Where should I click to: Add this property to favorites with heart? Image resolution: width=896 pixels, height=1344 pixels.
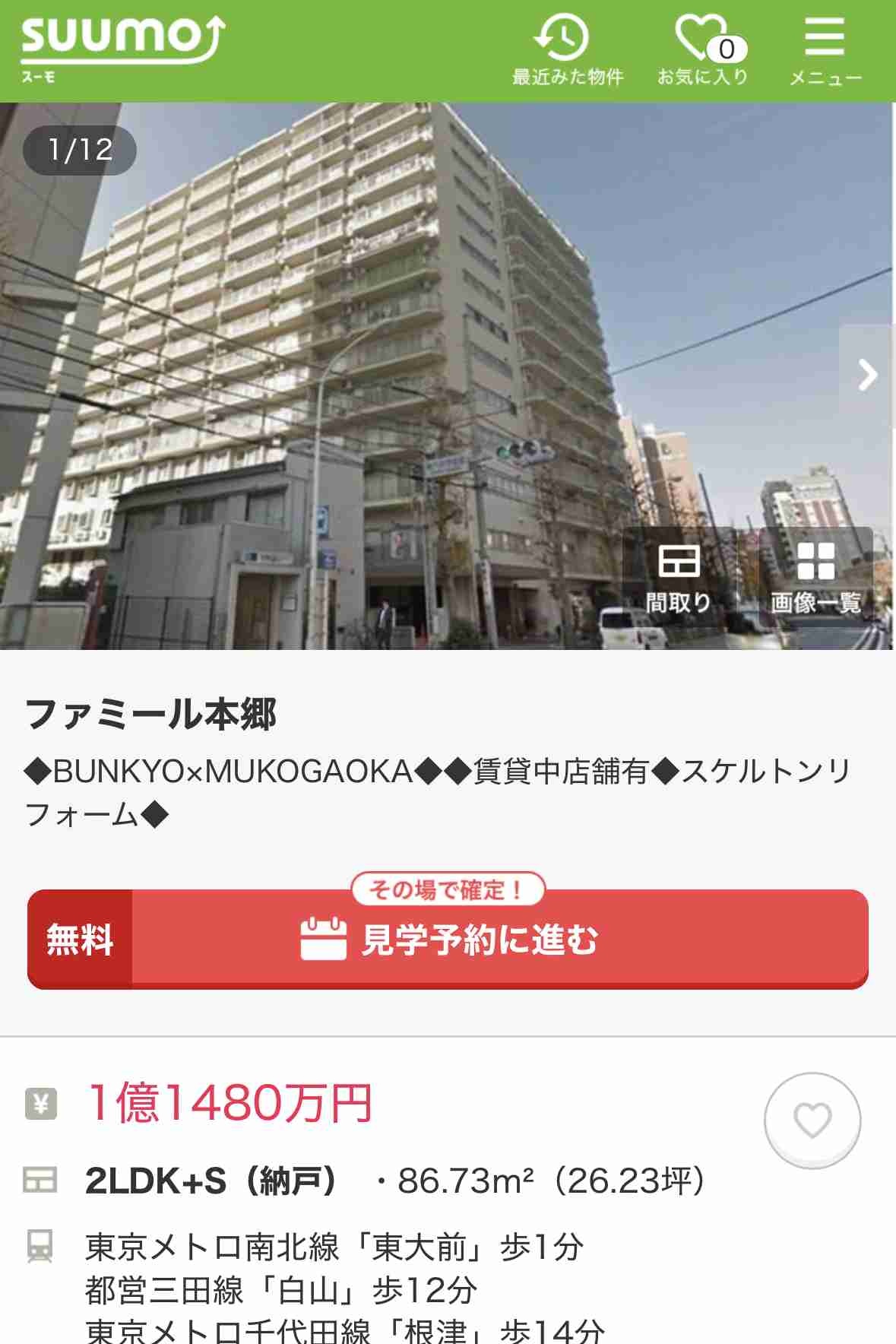tap(812, 1120)
